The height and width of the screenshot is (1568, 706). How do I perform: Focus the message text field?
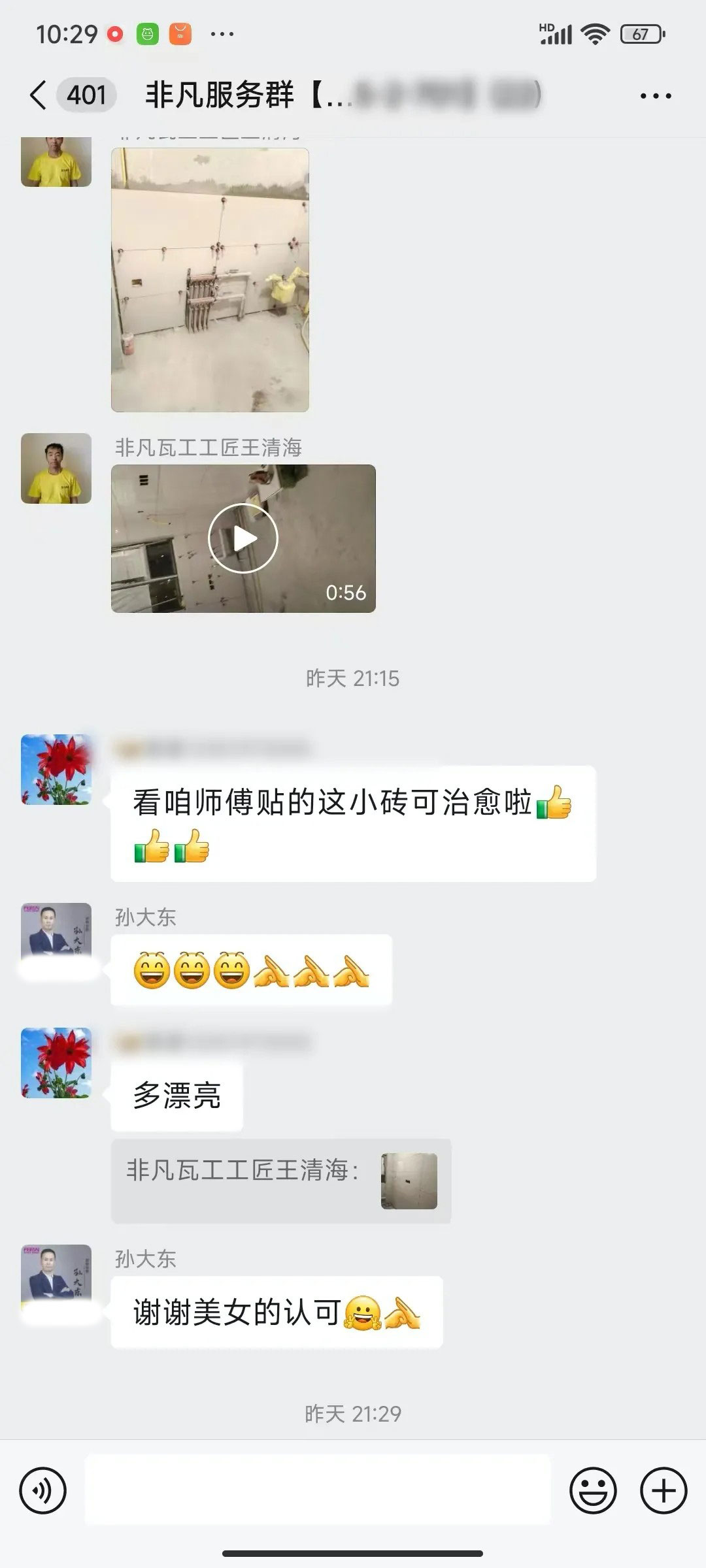click(318, 1490)
